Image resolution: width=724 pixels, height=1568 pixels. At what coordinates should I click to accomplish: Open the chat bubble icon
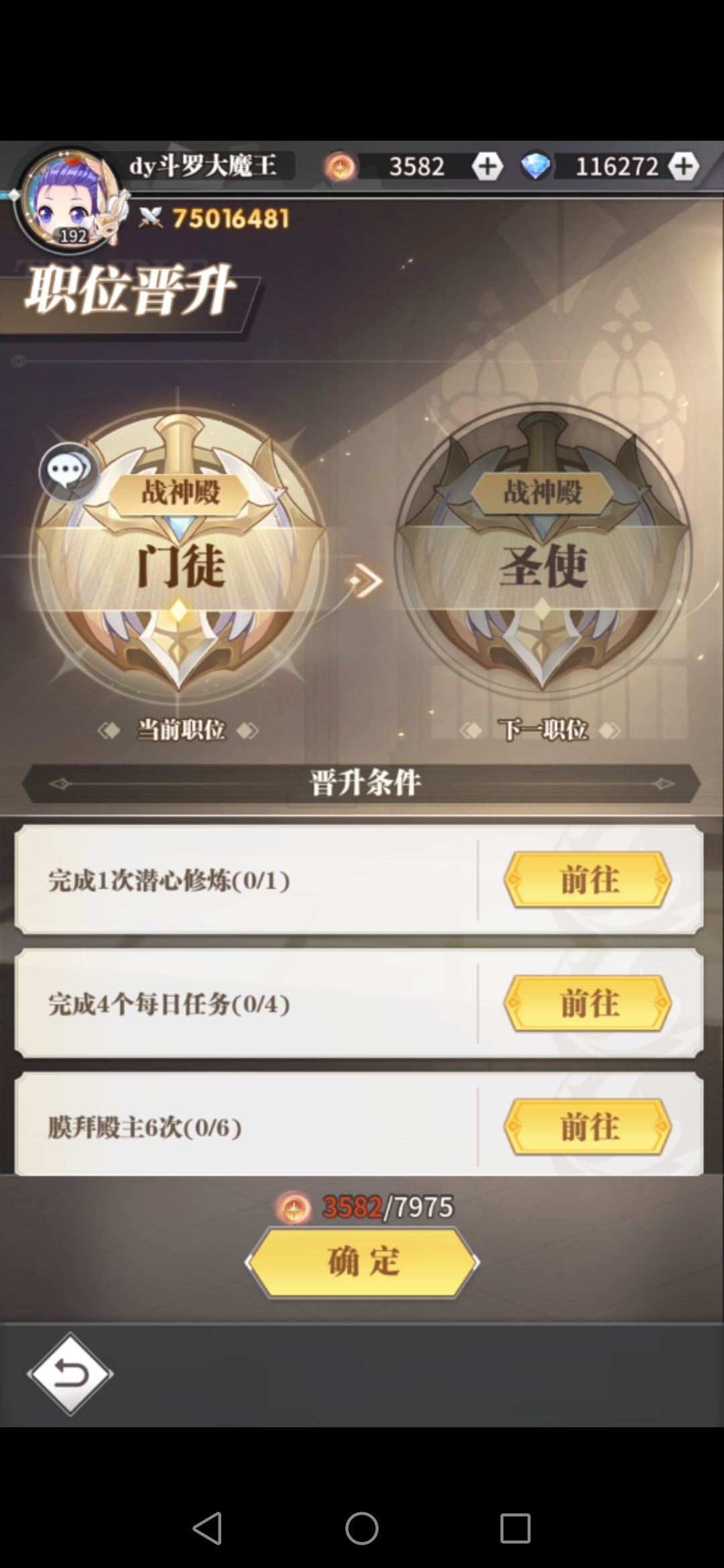coord(68,472)
